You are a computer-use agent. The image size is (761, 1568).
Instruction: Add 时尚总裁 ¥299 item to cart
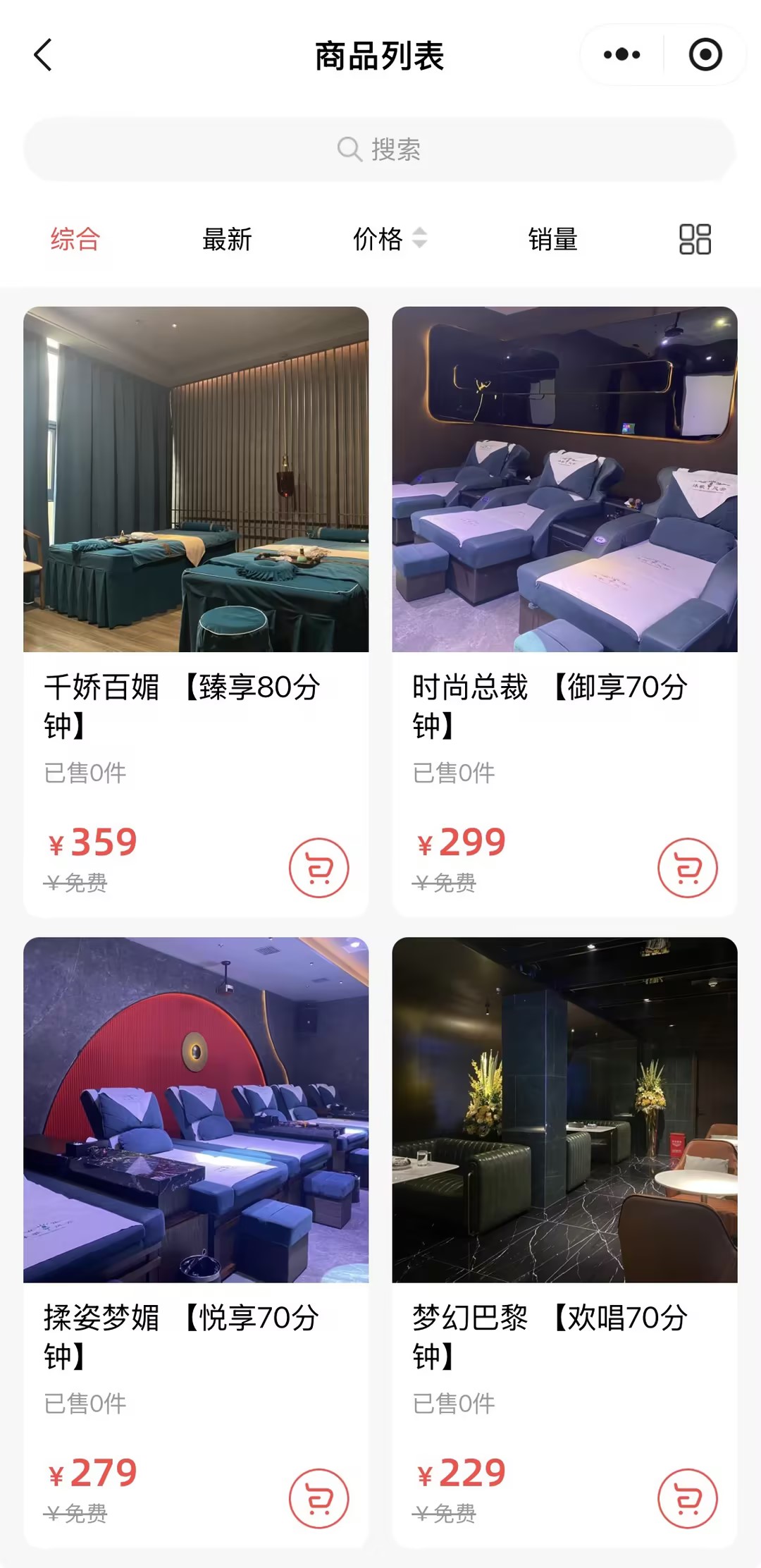[x=688, y=868]
